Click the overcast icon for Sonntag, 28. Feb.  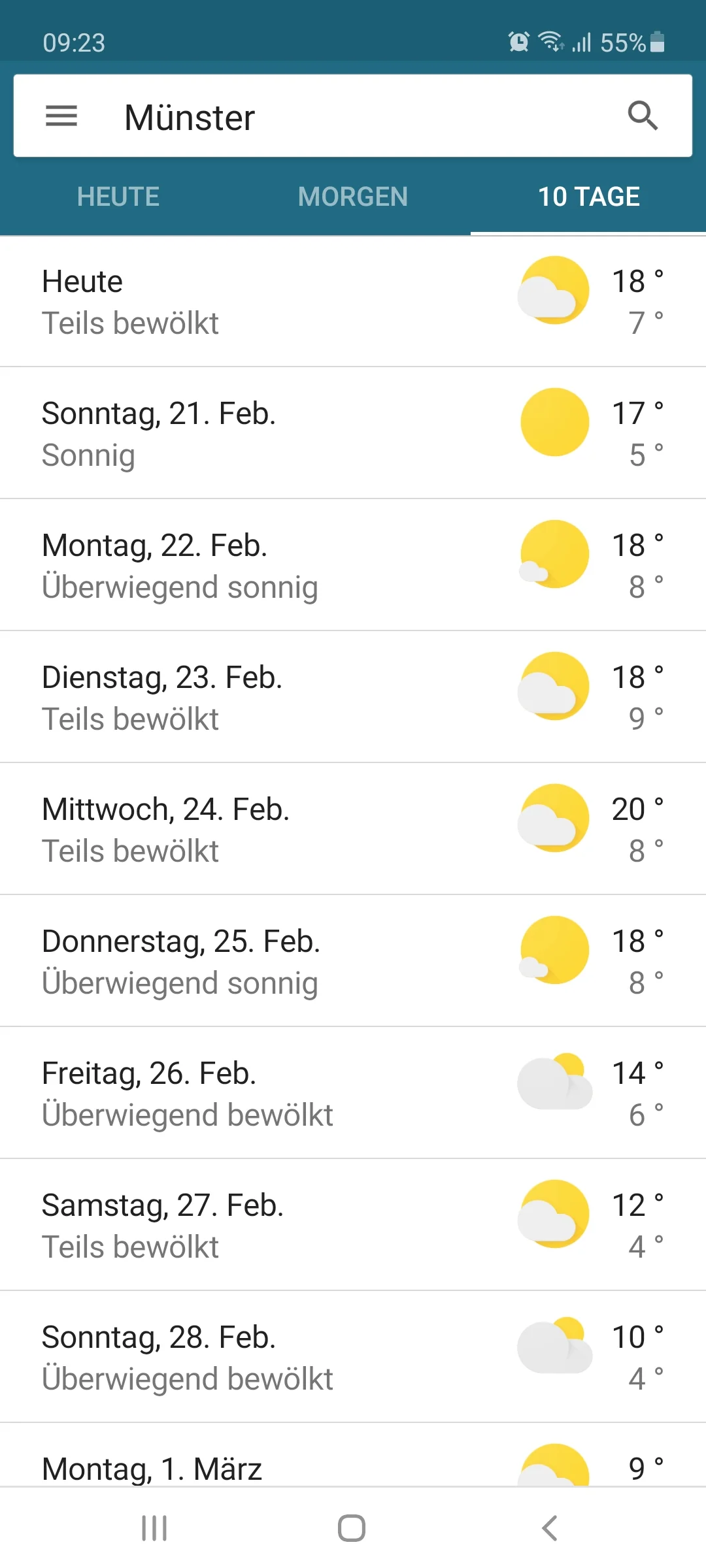(554, 1343)
